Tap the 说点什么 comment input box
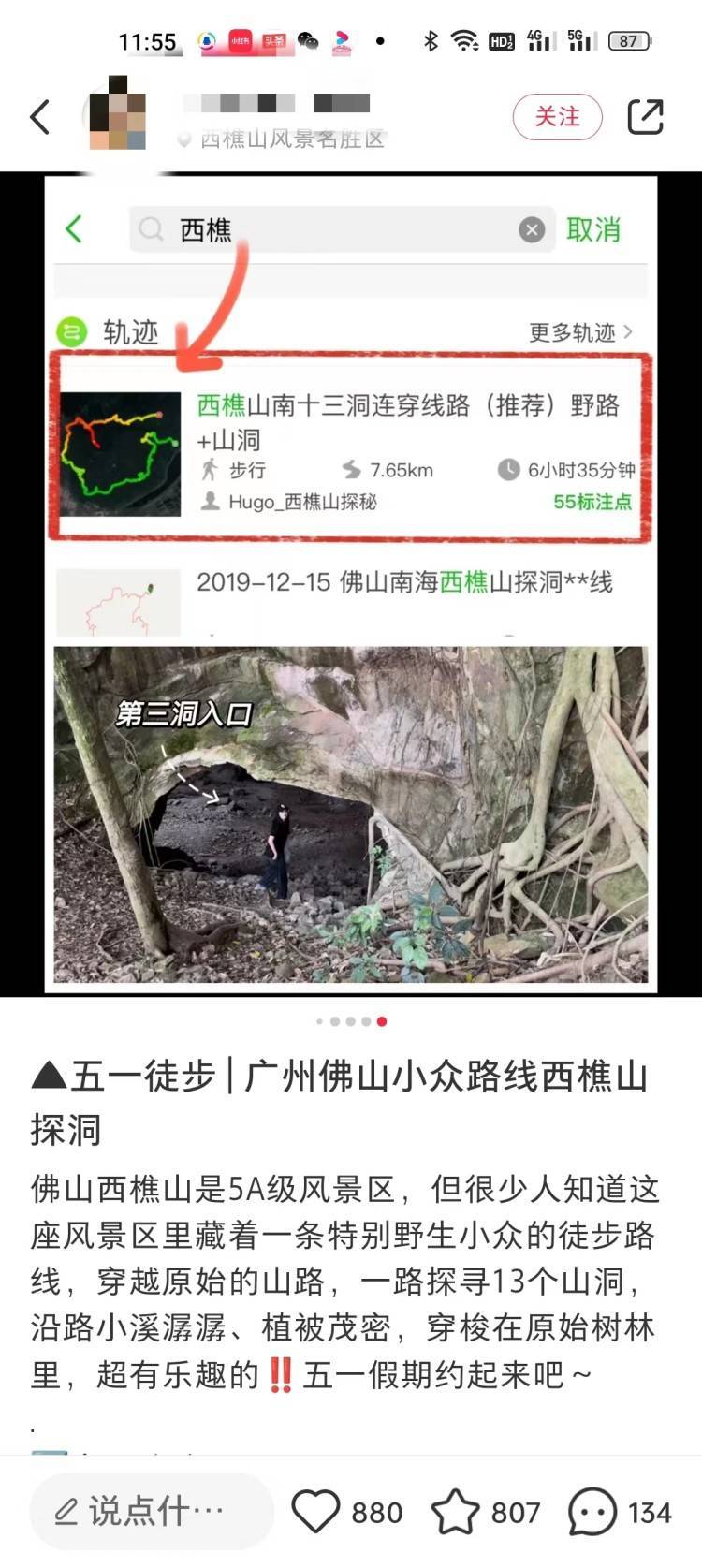 150,1511
